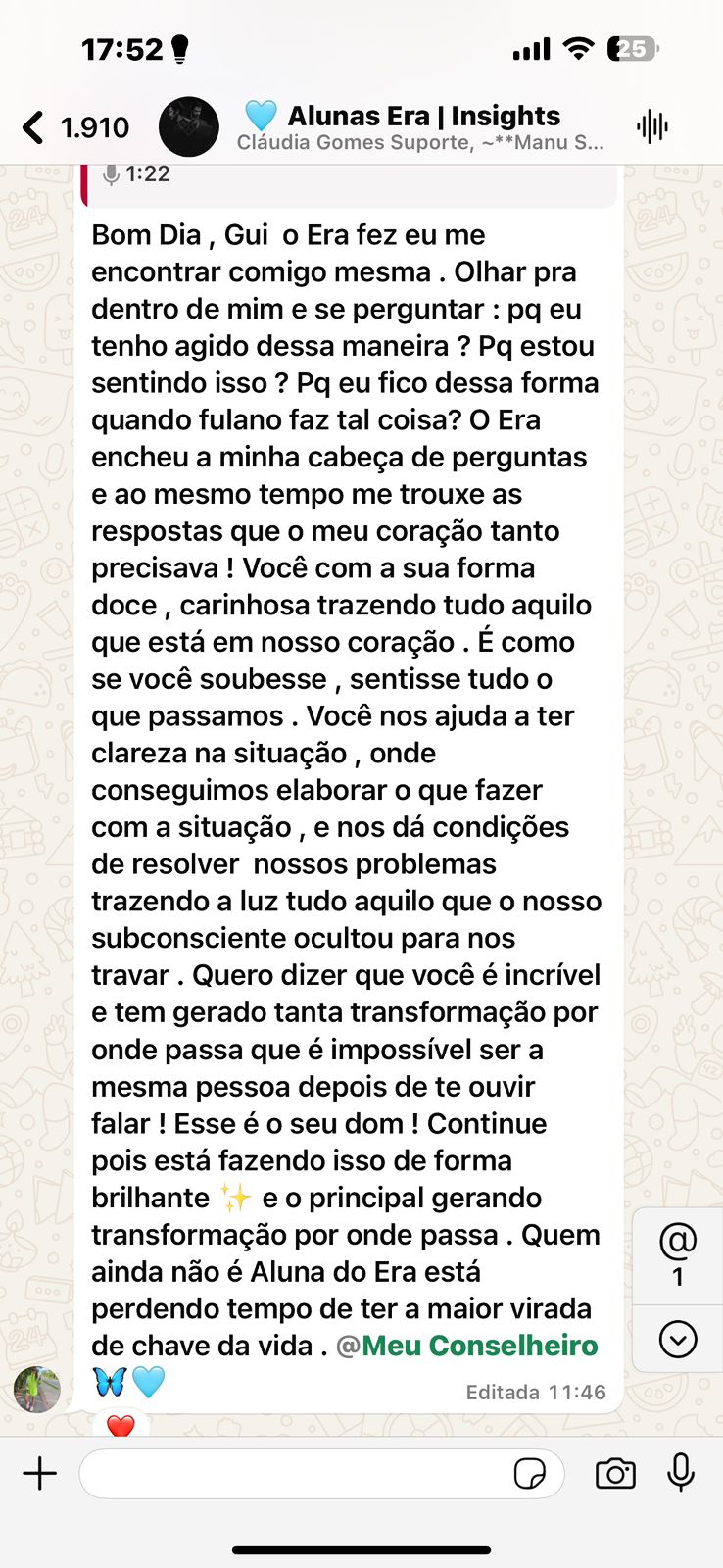Tap the @Meu Conselheiro mention

click(467, 1346)
